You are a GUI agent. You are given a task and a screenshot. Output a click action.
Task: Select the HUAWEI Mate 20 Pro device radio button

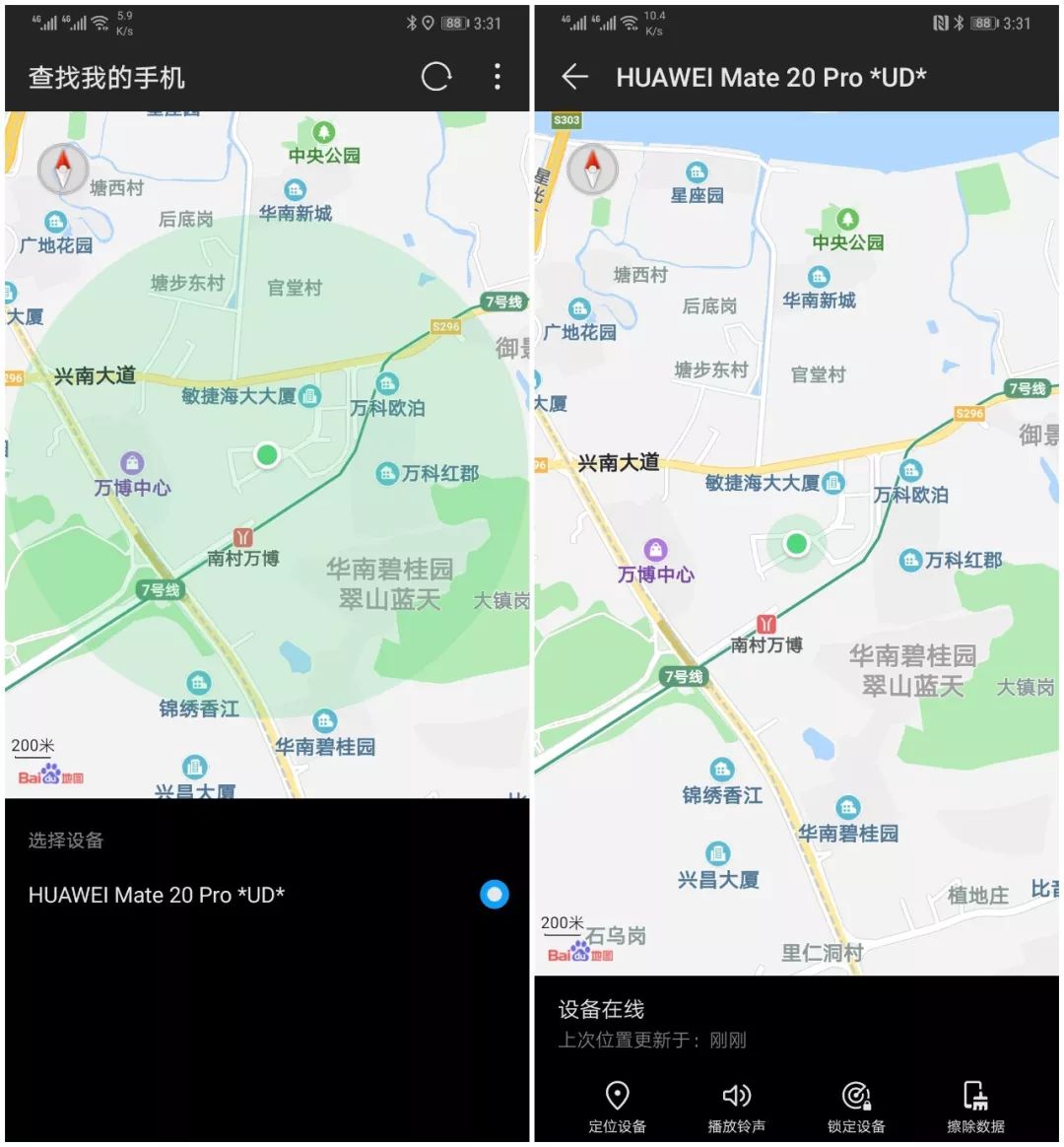tap(494, 895)
